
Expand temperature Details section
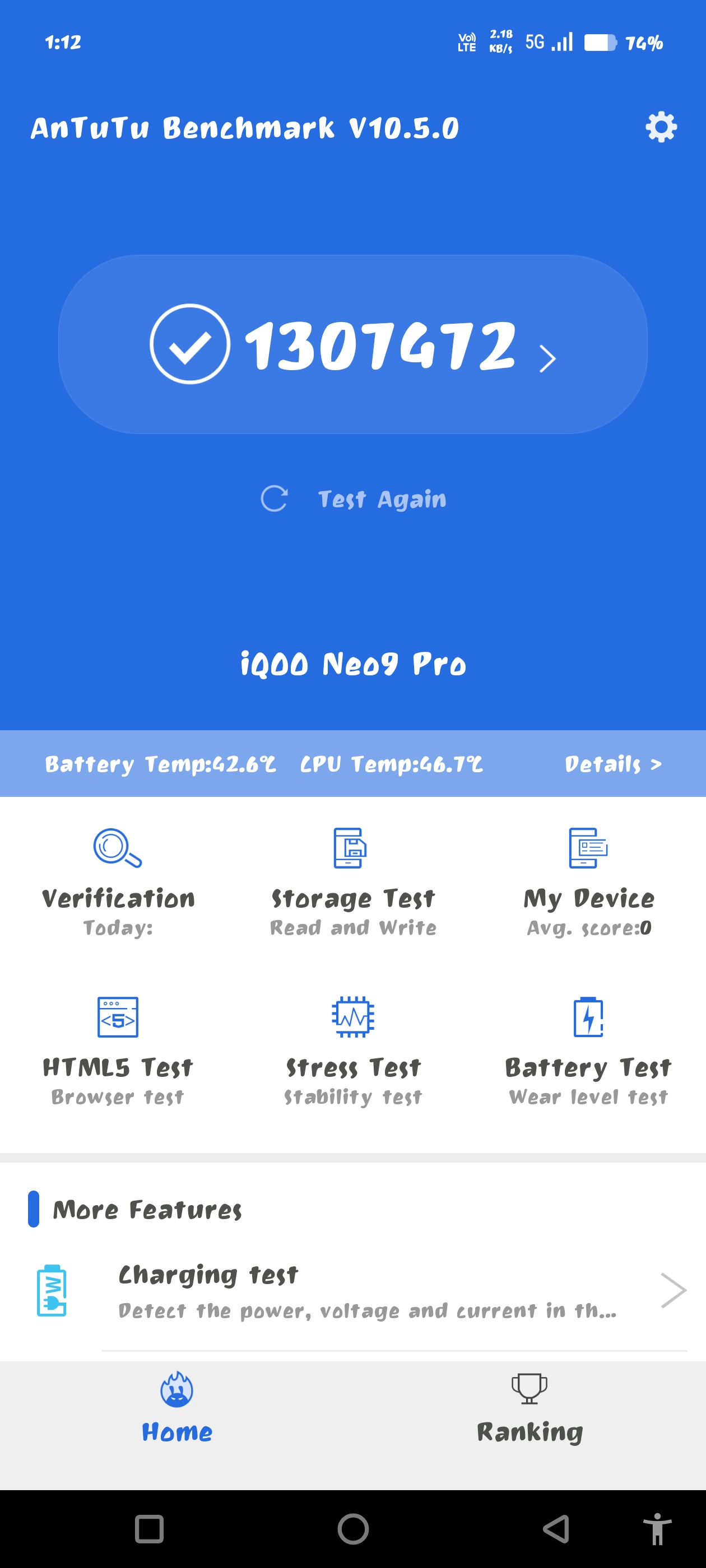pyautogui.click(x=611, y=764)
